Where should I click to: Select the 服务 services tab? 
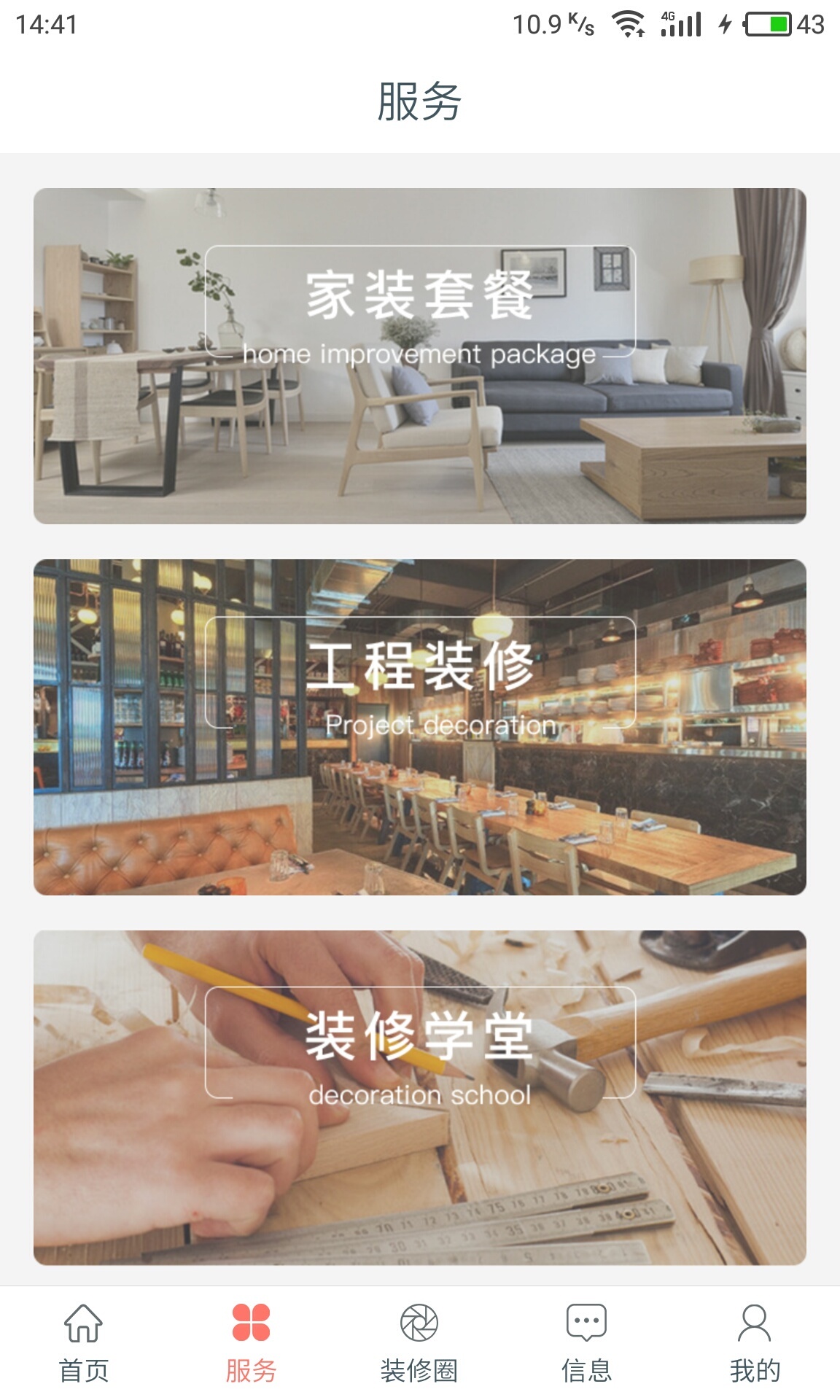click(x=252, y=1343)
